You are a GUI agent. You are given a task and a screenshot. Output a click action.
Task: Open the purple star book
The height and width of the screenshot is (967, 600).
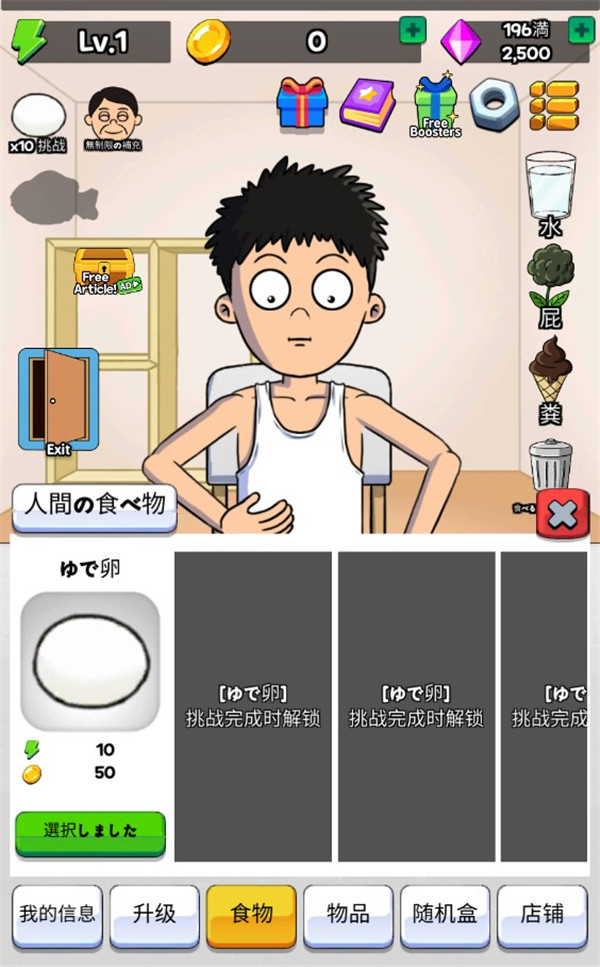(367, 102)
